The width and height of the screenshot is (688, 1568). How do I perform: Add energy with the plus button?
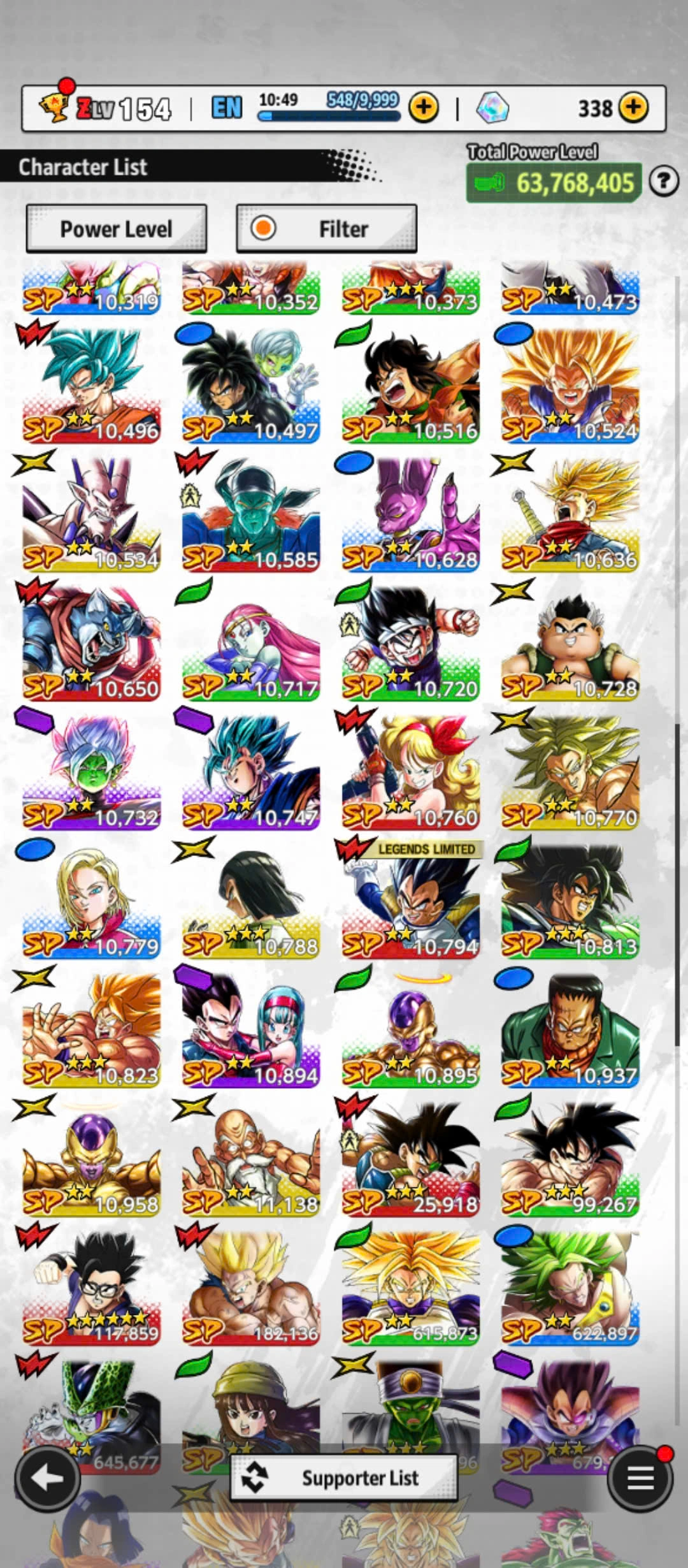pos(424,108)
